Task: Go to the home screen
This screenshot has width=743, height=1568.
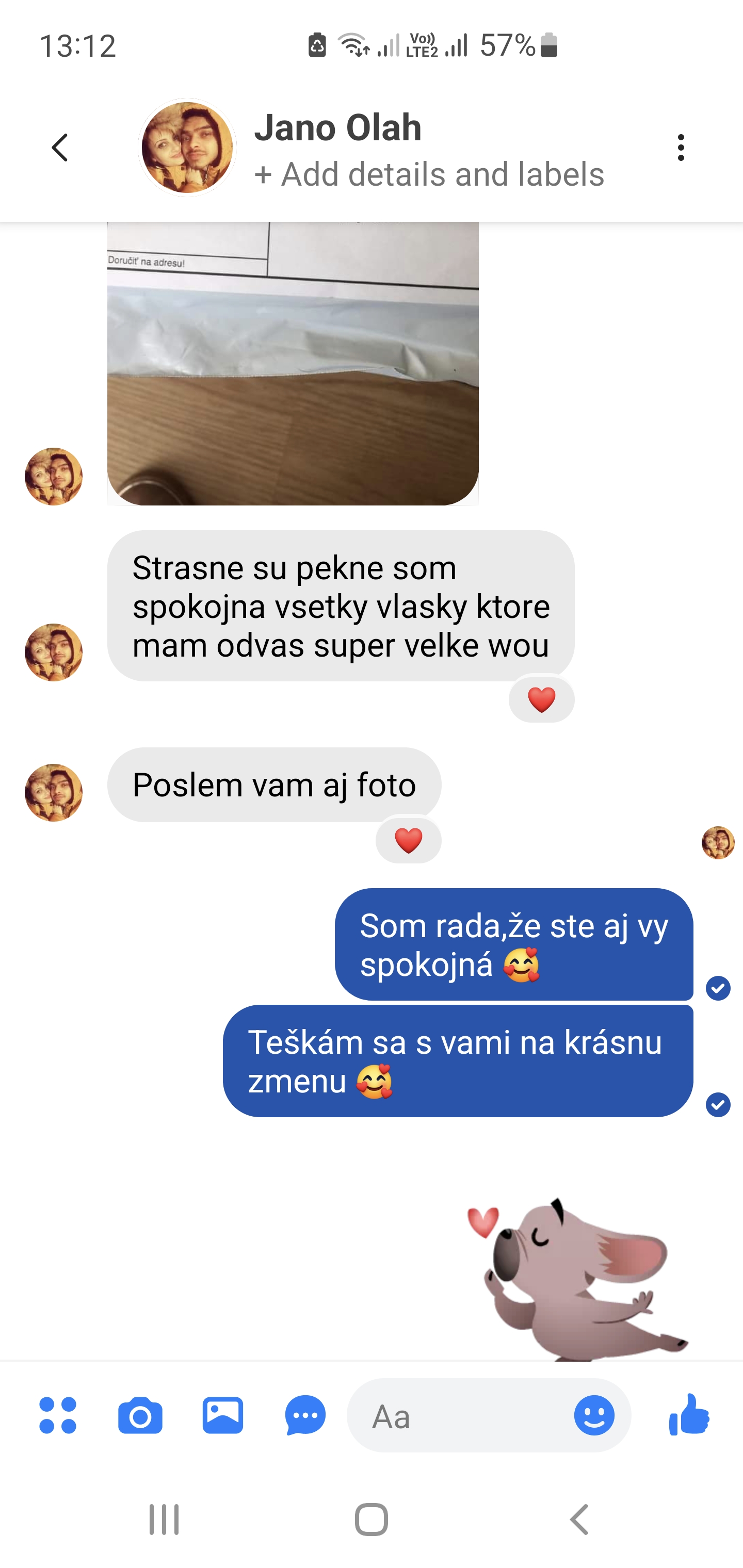Action: coord(372,1520)
